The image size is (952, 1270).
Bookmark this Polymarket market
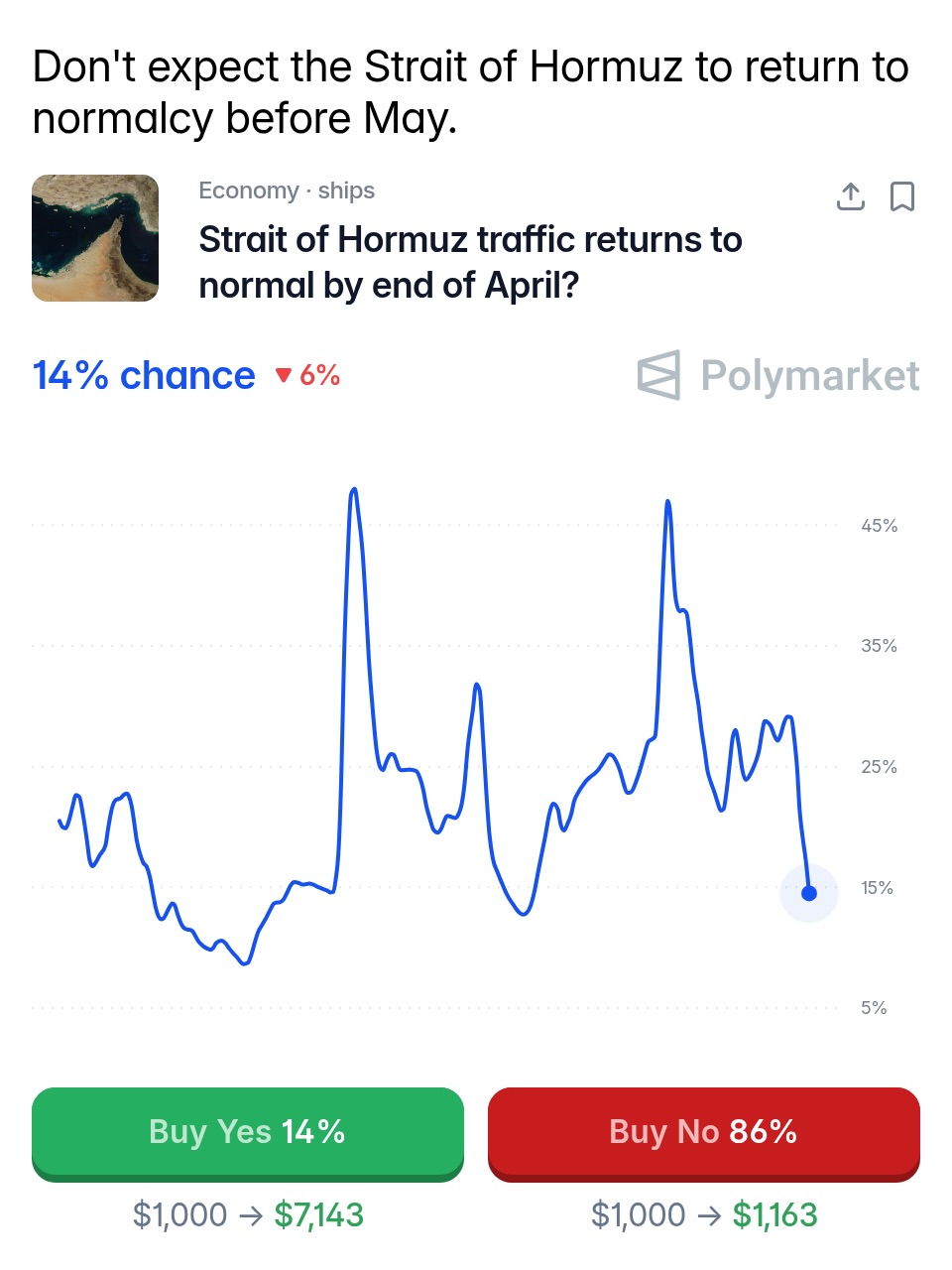(901, 196)
